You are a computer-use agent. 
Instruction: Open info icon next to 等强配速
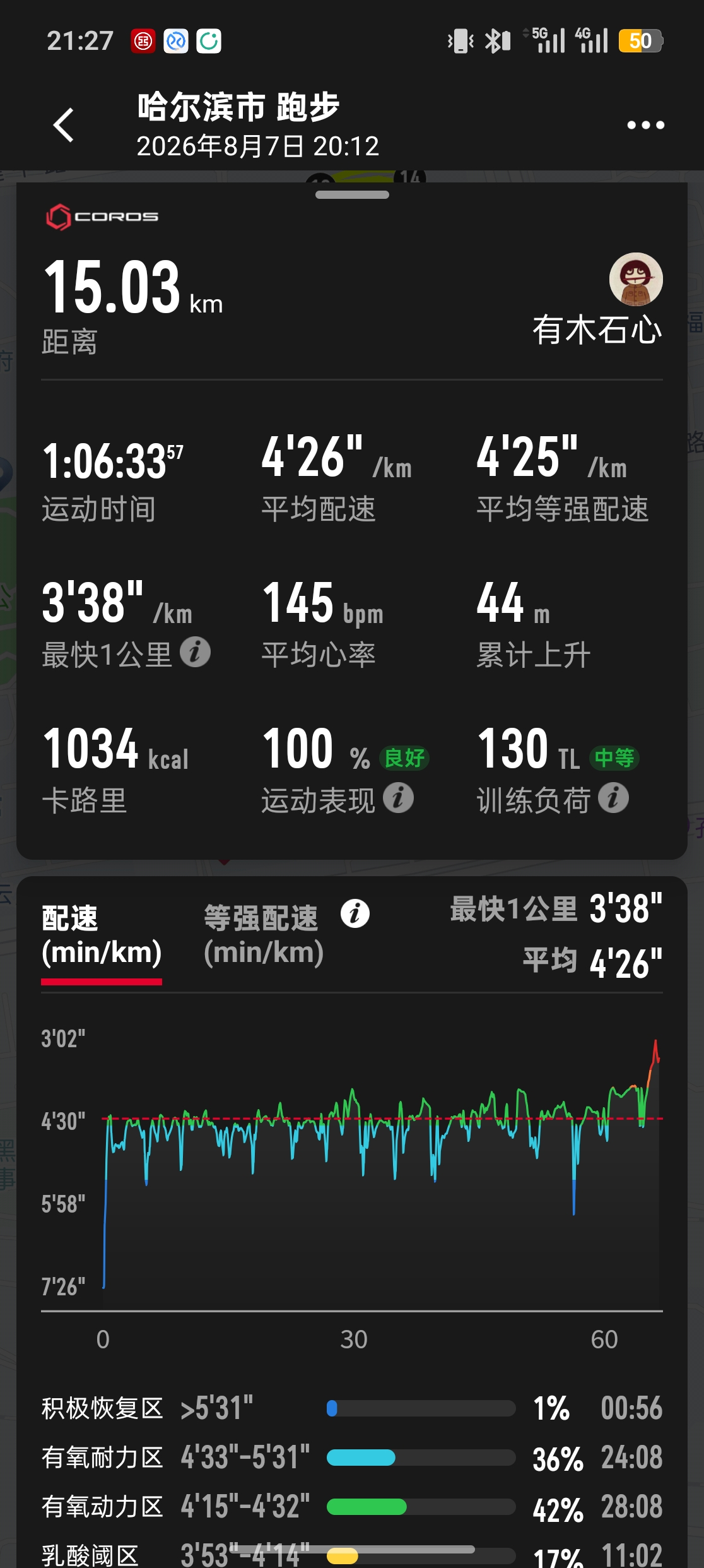(x=355, y=913)
